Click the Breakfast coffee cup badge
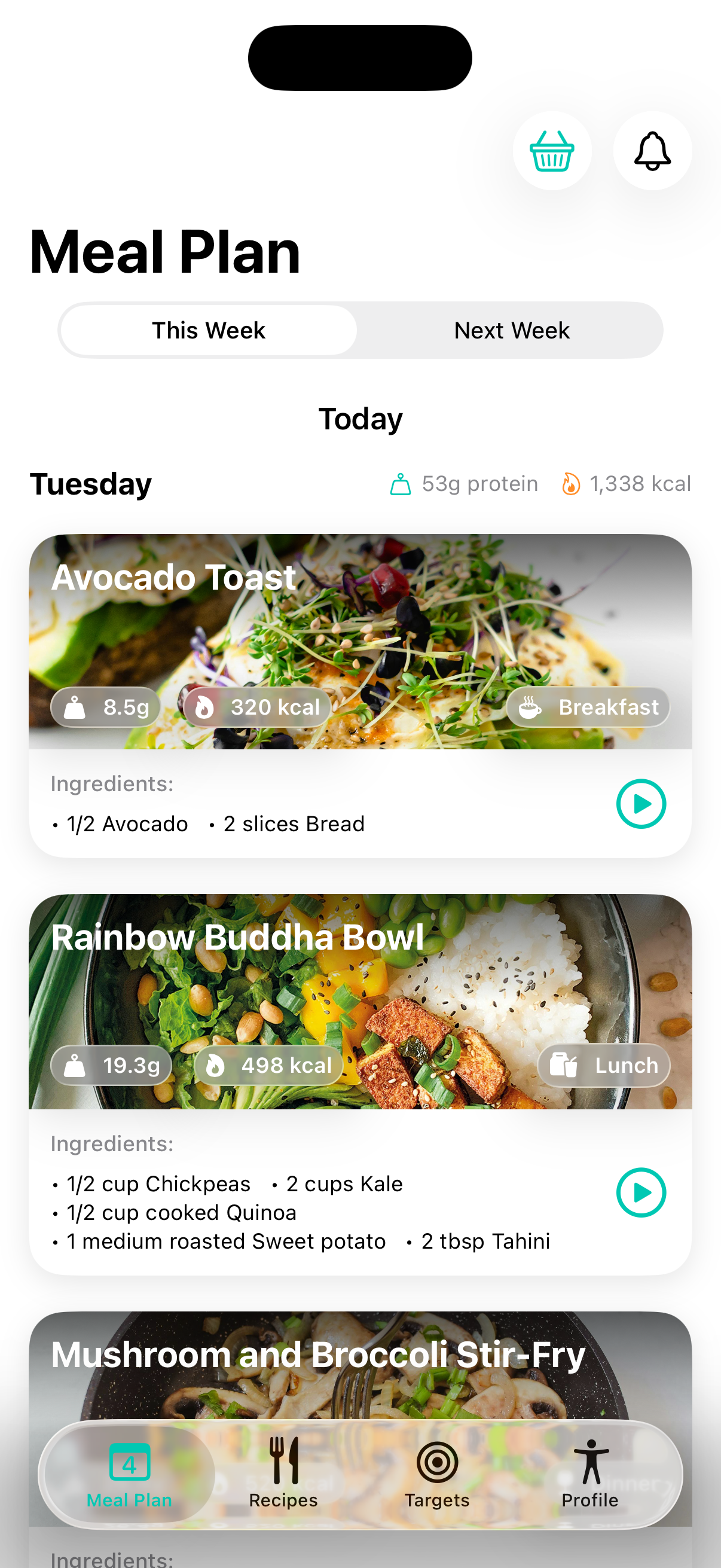 586,706
